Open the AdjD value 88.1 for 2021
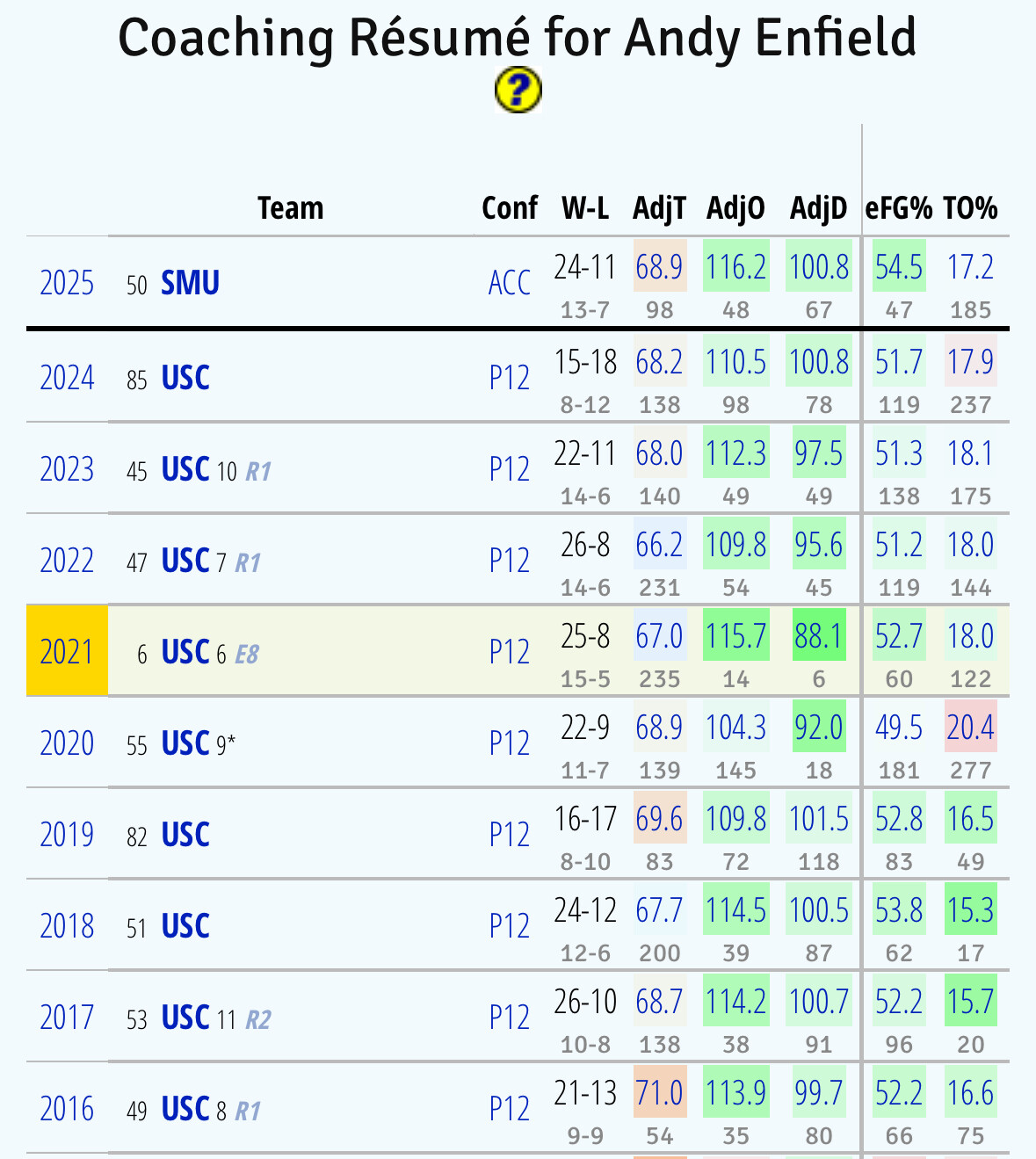Viewport: 1036px width, 1159px height. click(x=819, y=636)
